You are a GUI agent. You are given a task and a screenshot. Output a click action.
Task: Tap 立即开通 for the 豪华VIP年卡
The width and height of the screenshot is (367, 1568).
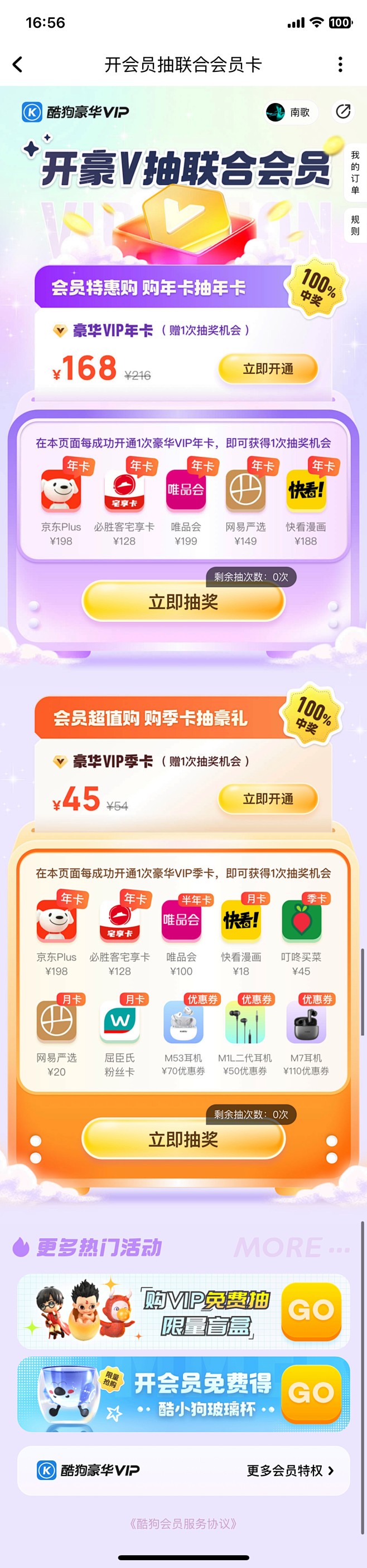tap(268, 369)
